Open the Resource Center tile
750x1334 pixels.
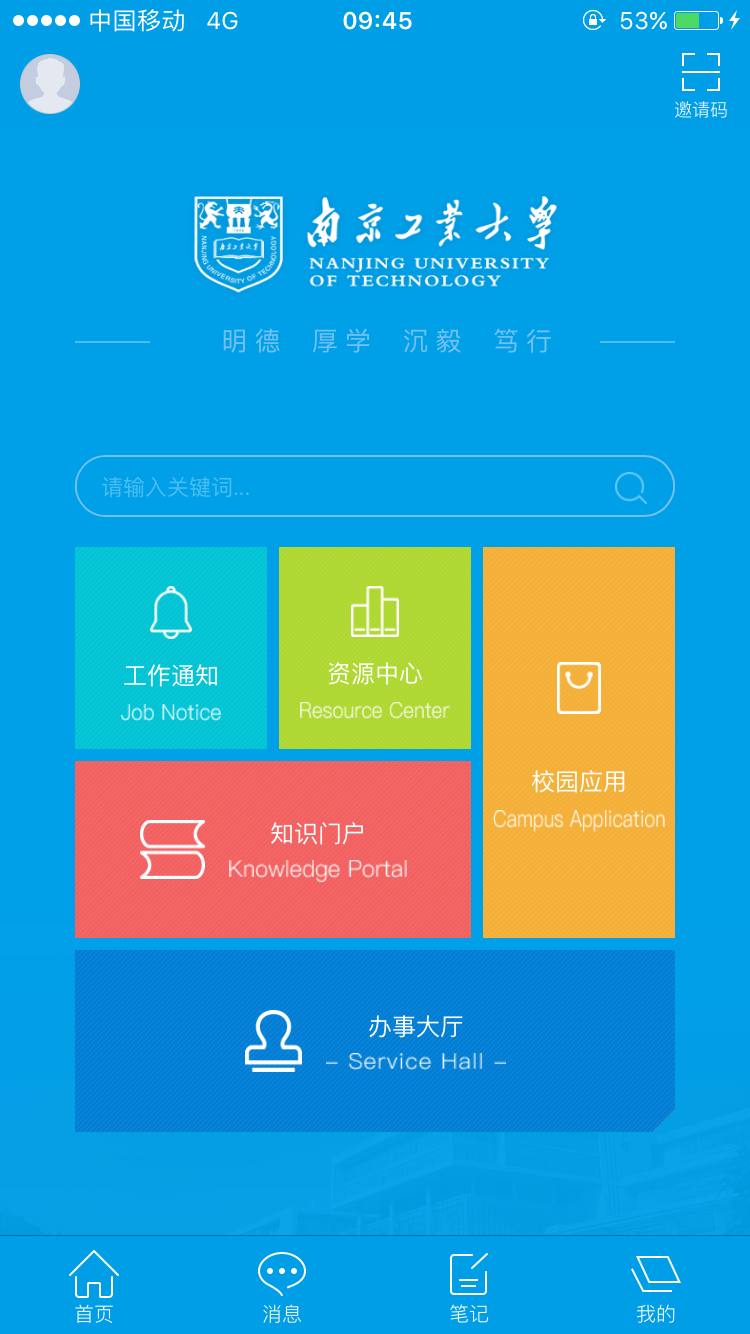pyautogui.click(x=375, y=648)
